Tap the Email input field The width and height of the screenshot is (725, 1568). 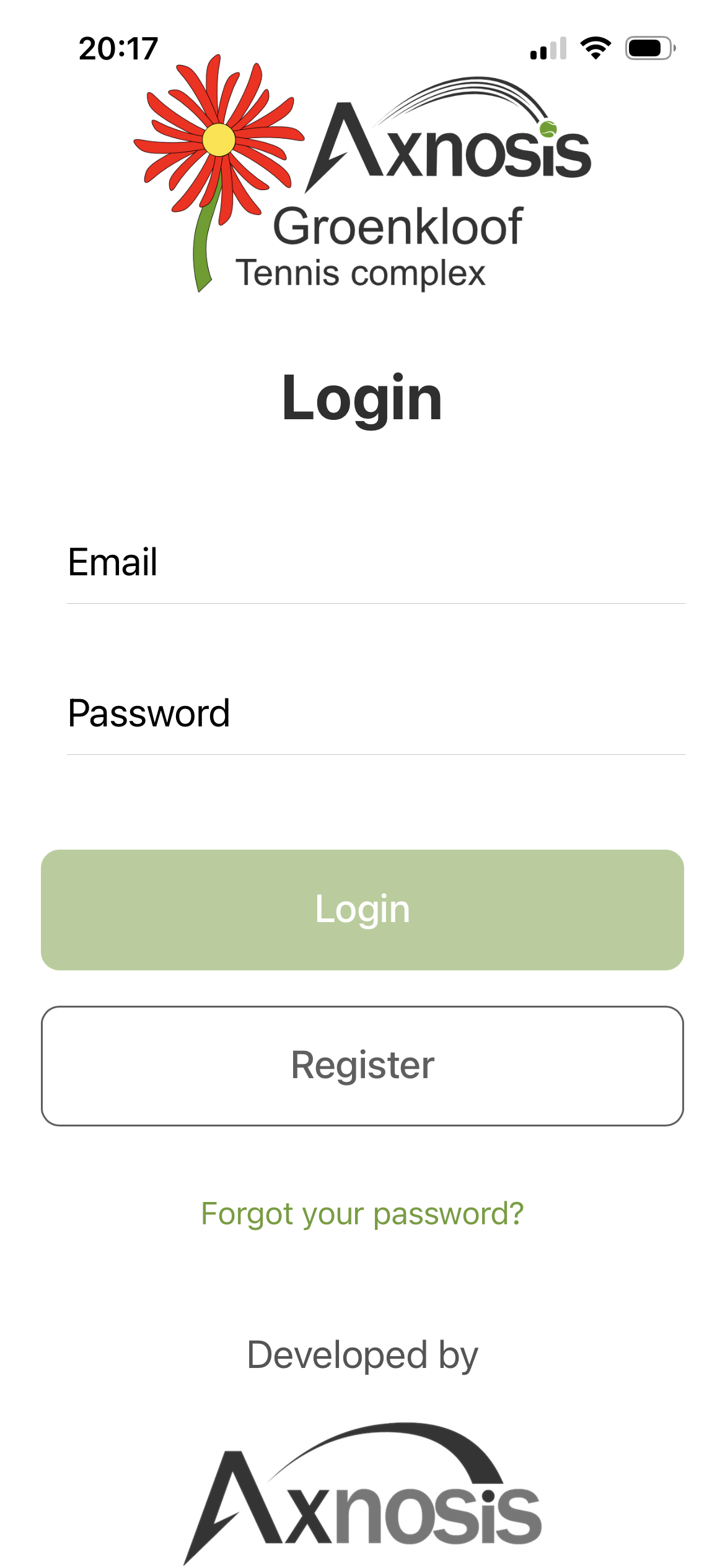click(376, 562)
